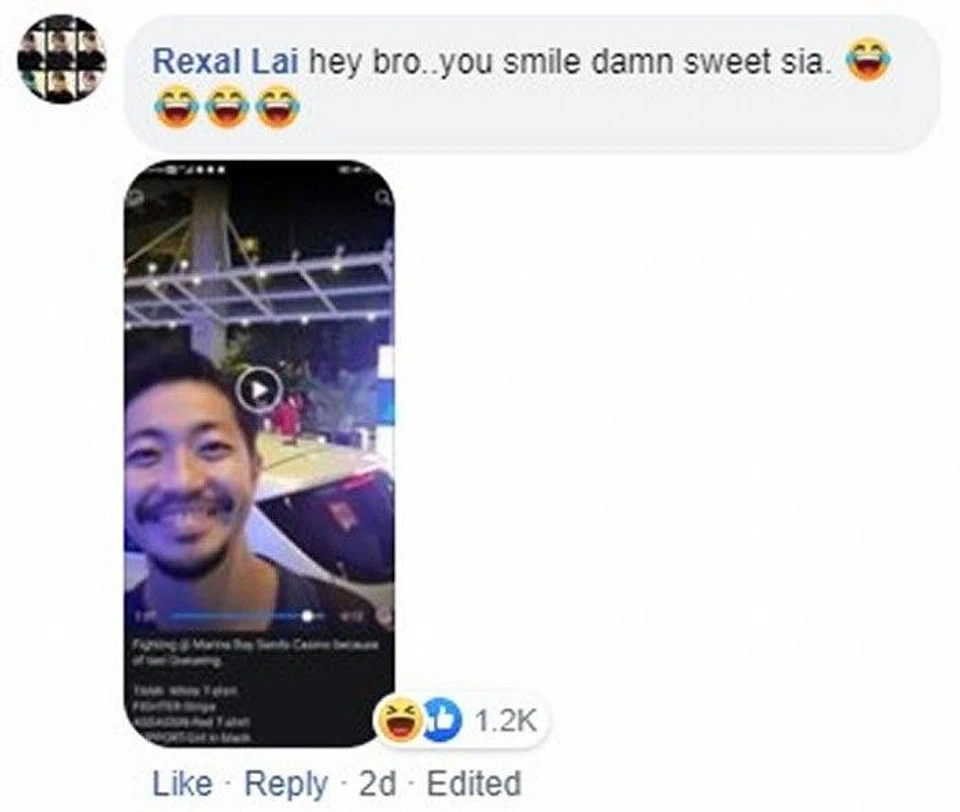
Task: Tap Rexal Lai's profile picture
Action: [x=62, y=58]
